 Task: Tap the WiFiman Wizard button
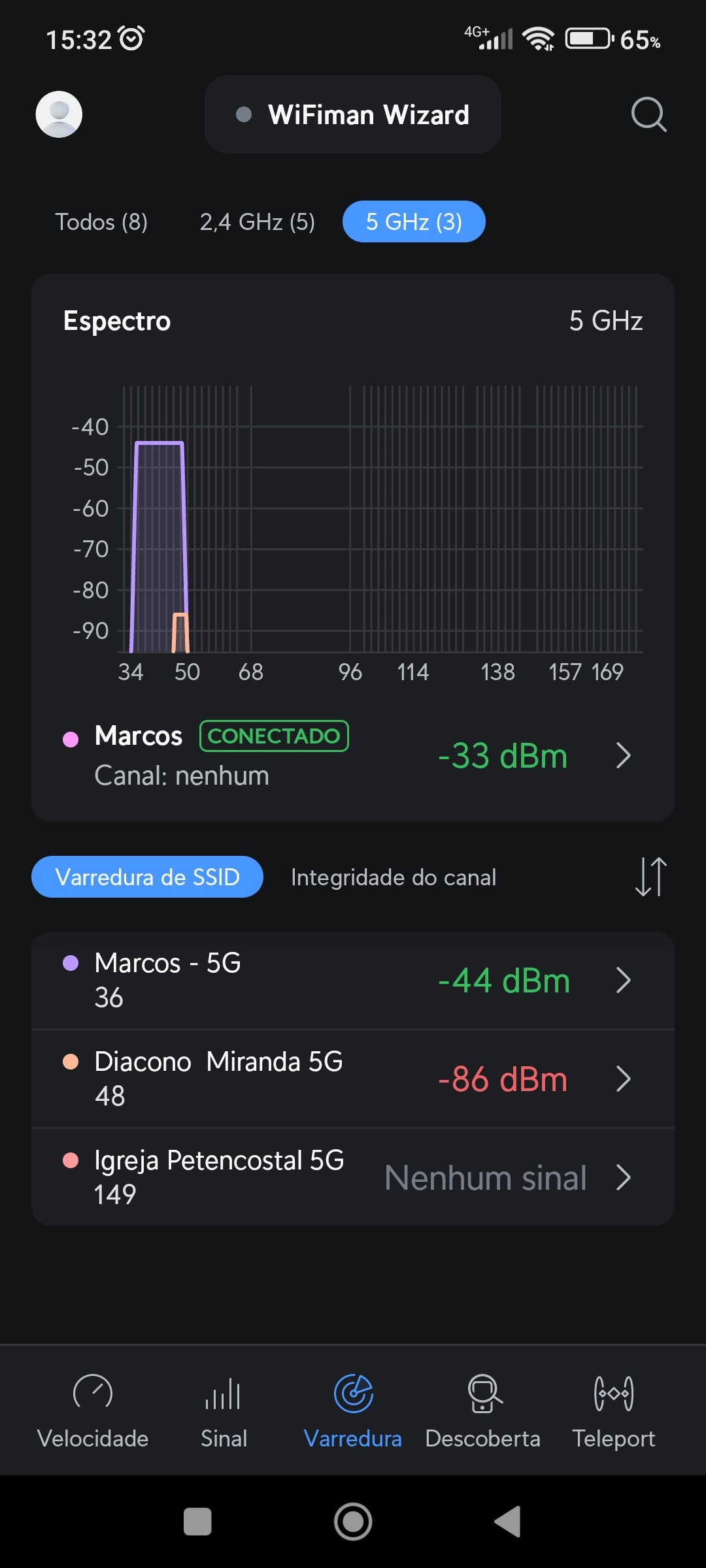pos(353,114)
